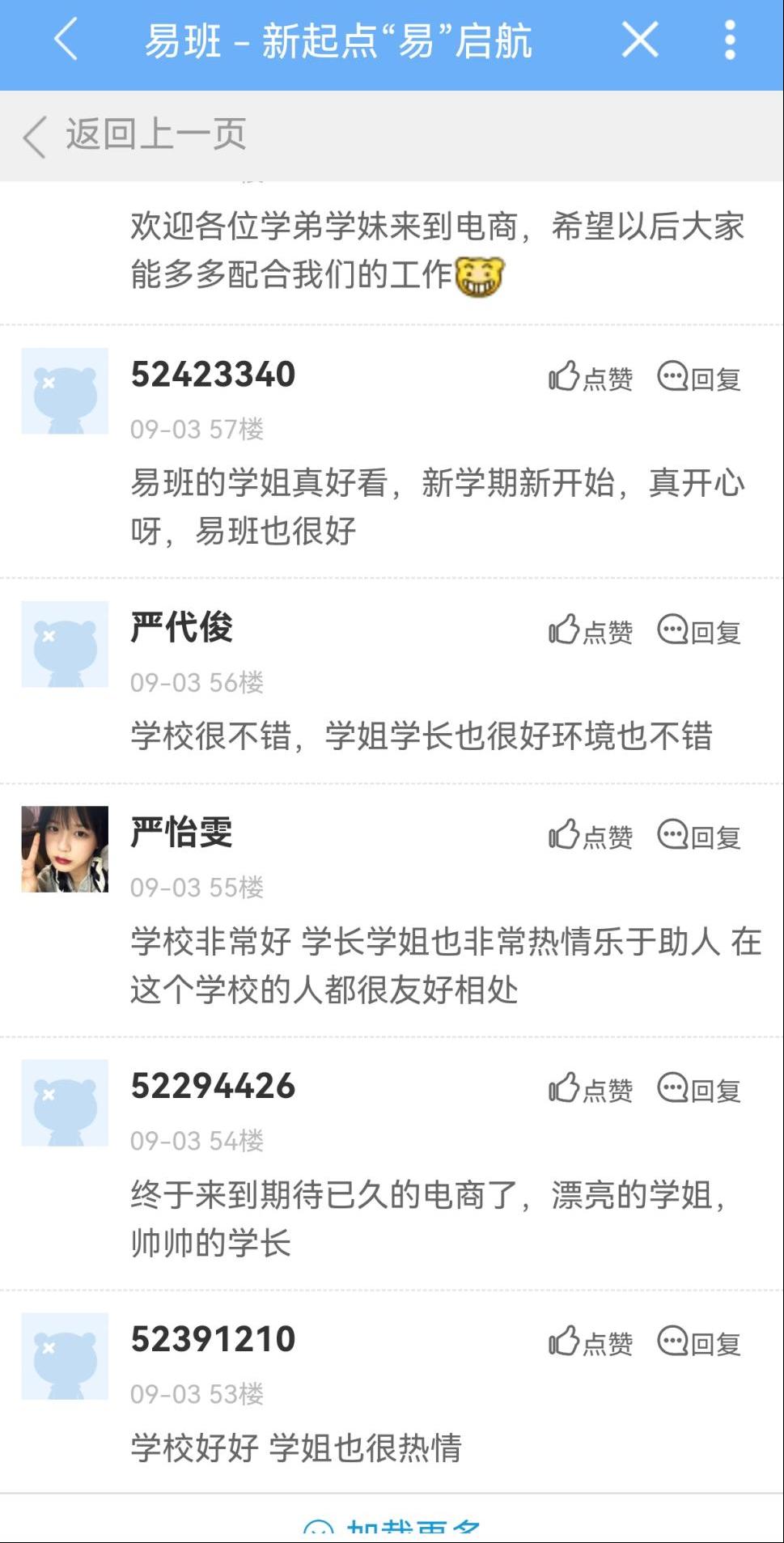Like 严代俊's comment
784x1543 pixels.
pos(591,630)
